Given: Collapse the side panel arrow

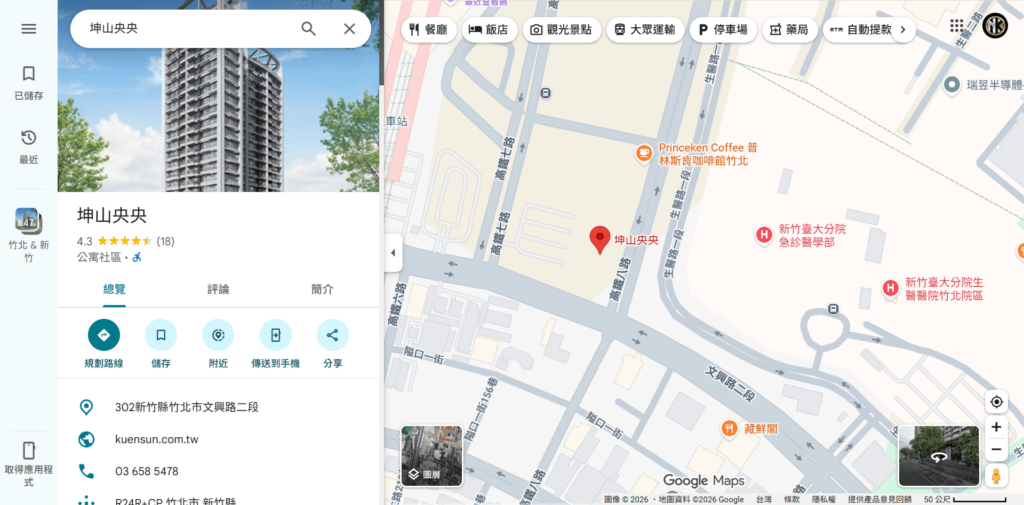Looking at the screenshot, I should tap(393, 252).
